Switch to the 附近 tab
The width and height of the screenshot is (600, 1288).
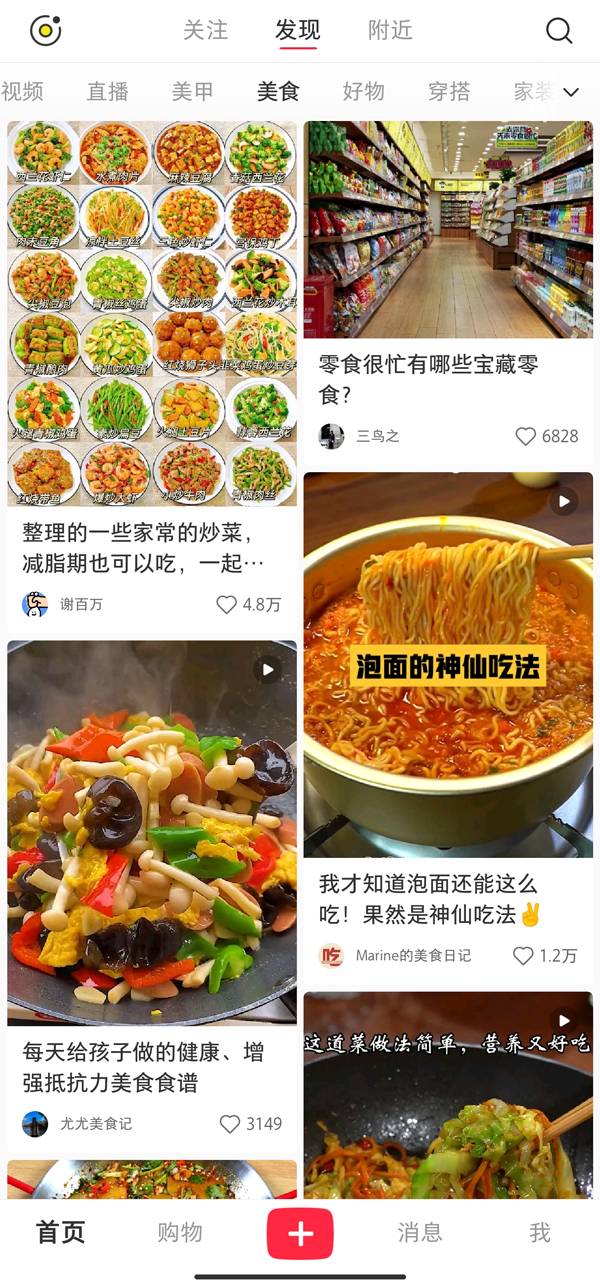(390, 30)
